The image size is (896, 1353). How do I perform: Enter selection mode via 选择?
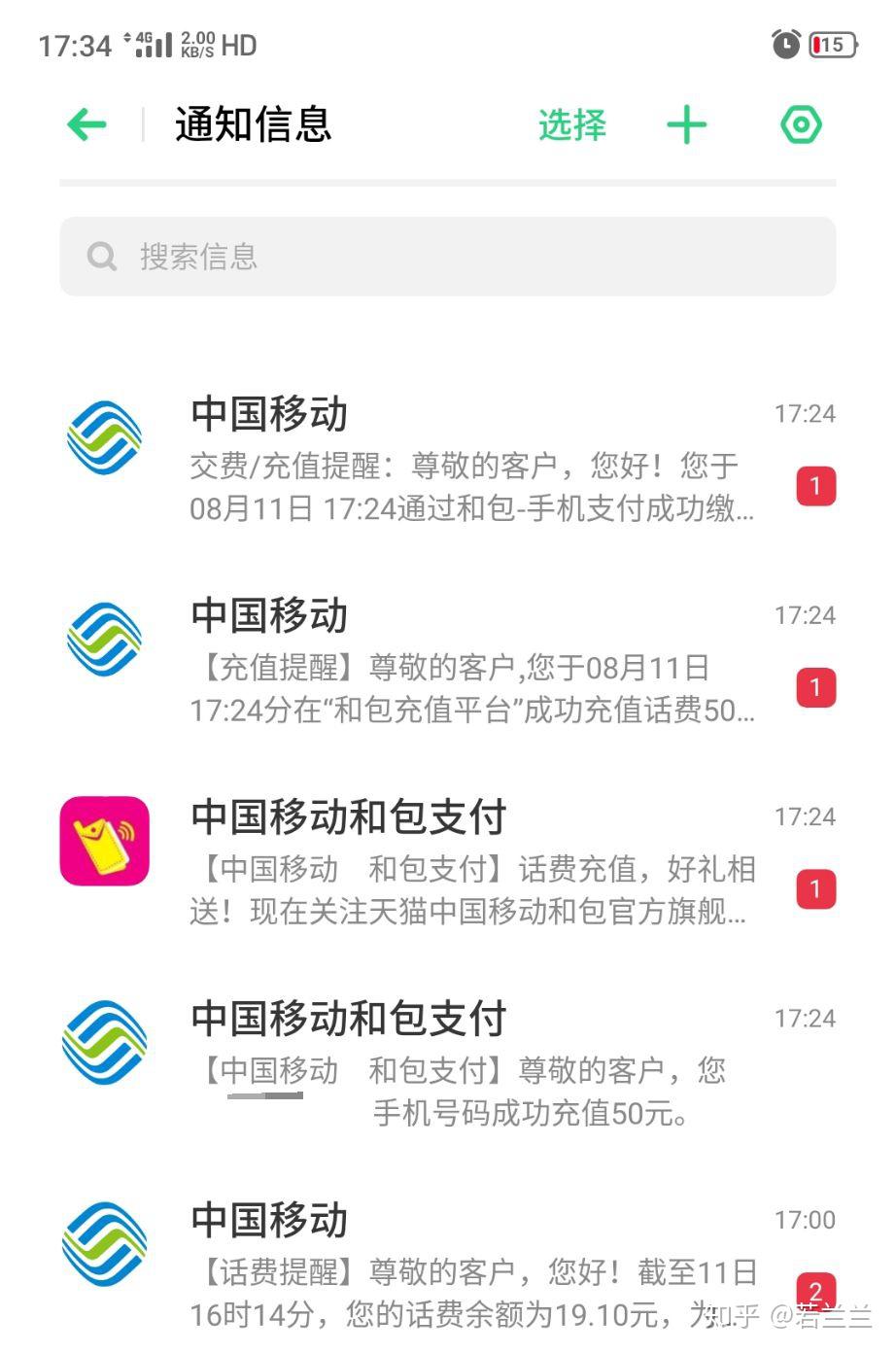tap(570, 124)
